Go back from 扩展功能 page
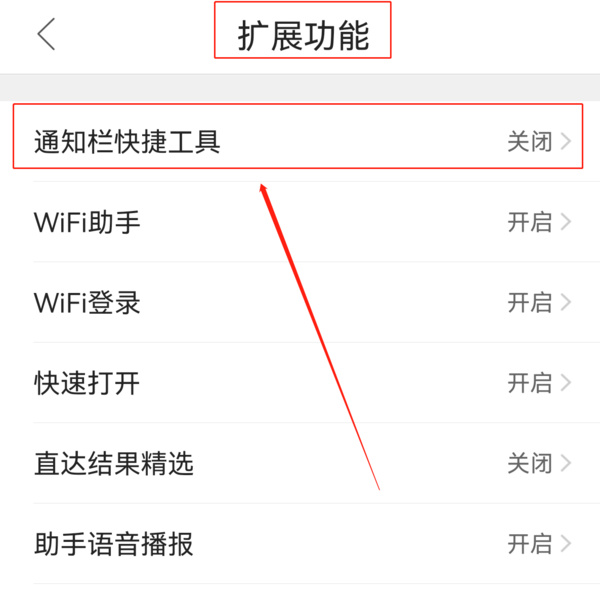600x592 pixels. pyautogui.click(x=46, y=35)
